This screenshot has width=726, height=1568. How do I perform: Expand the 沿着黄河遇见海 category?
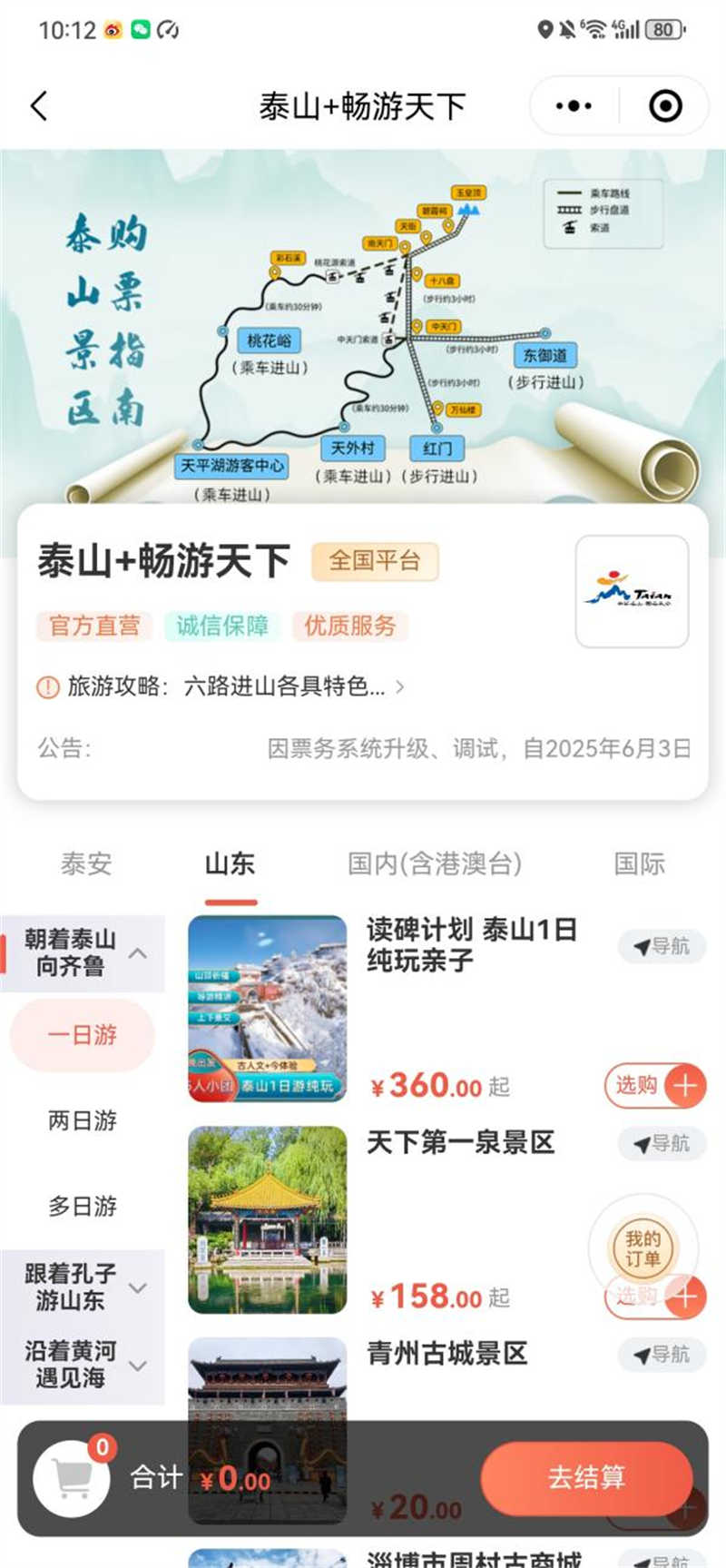point(83,1365)
